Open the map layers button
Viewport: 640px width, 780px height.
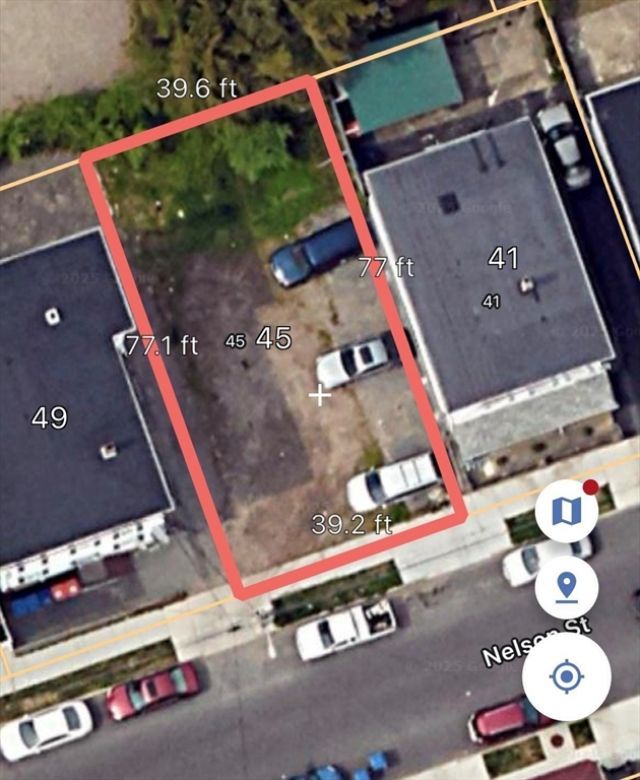566,511
